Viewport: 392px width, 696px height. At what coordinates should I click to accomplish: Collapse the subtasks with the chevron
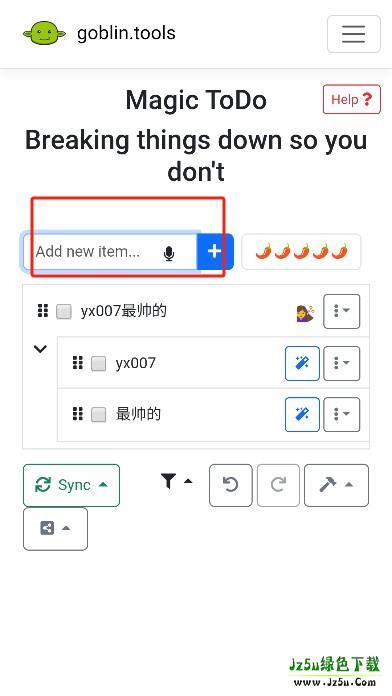[40, 349]
